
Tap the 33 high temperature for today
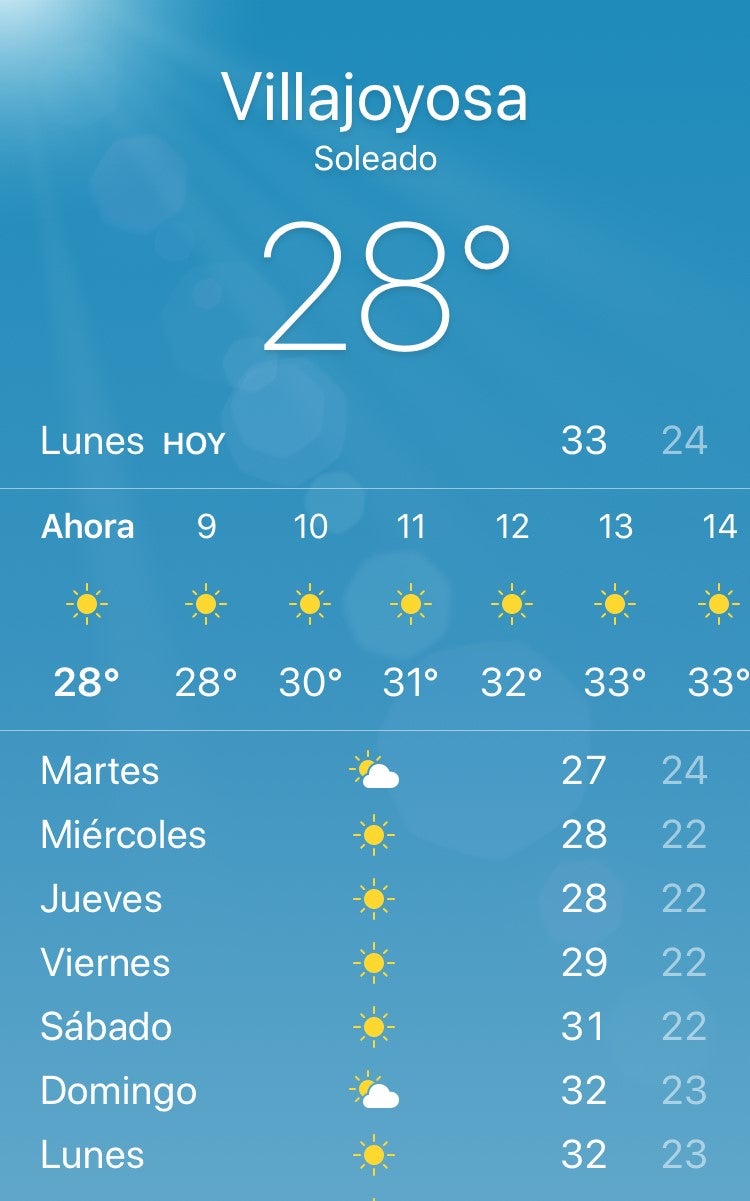click(586, 439)
